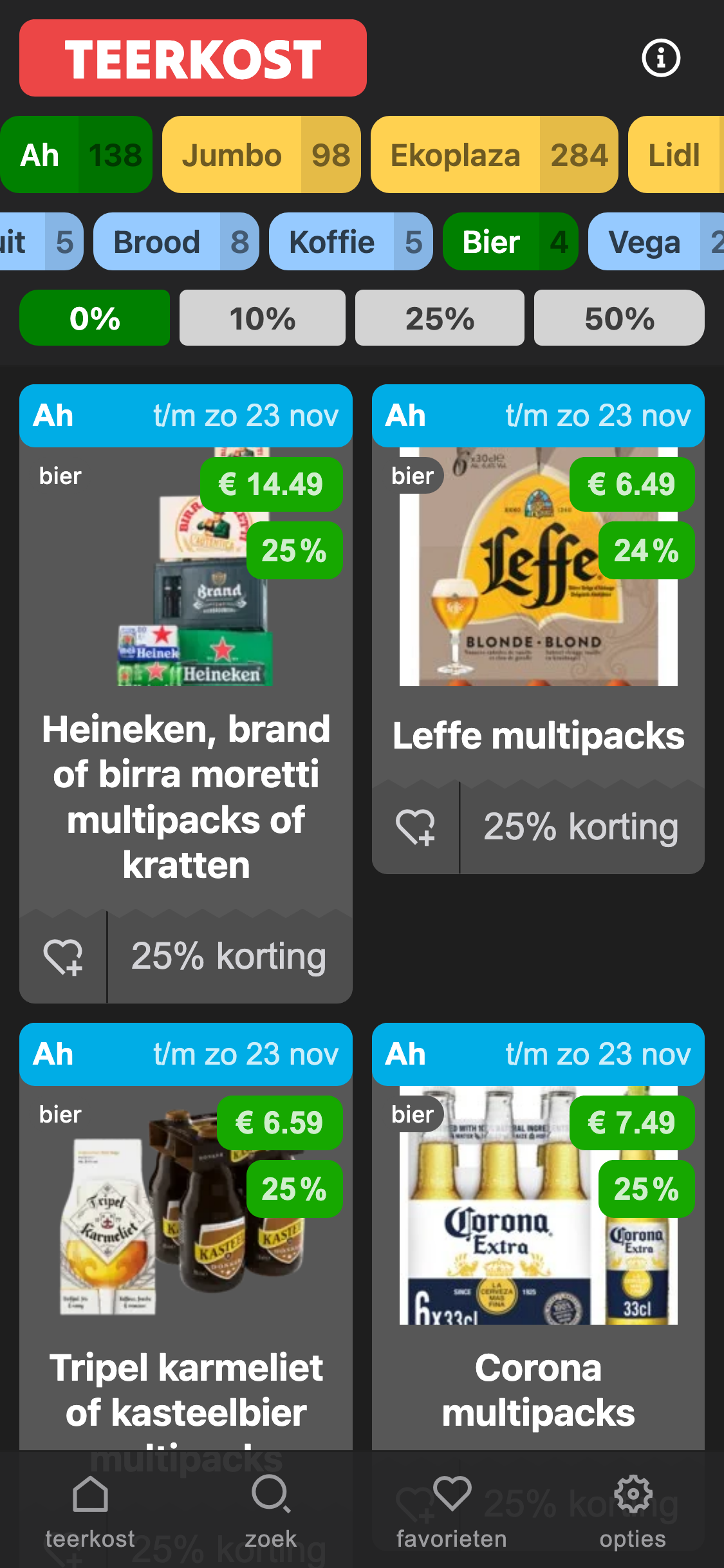Show only offers with 50% discount
The image size is (724, 1568).
(x=618, y=318)
